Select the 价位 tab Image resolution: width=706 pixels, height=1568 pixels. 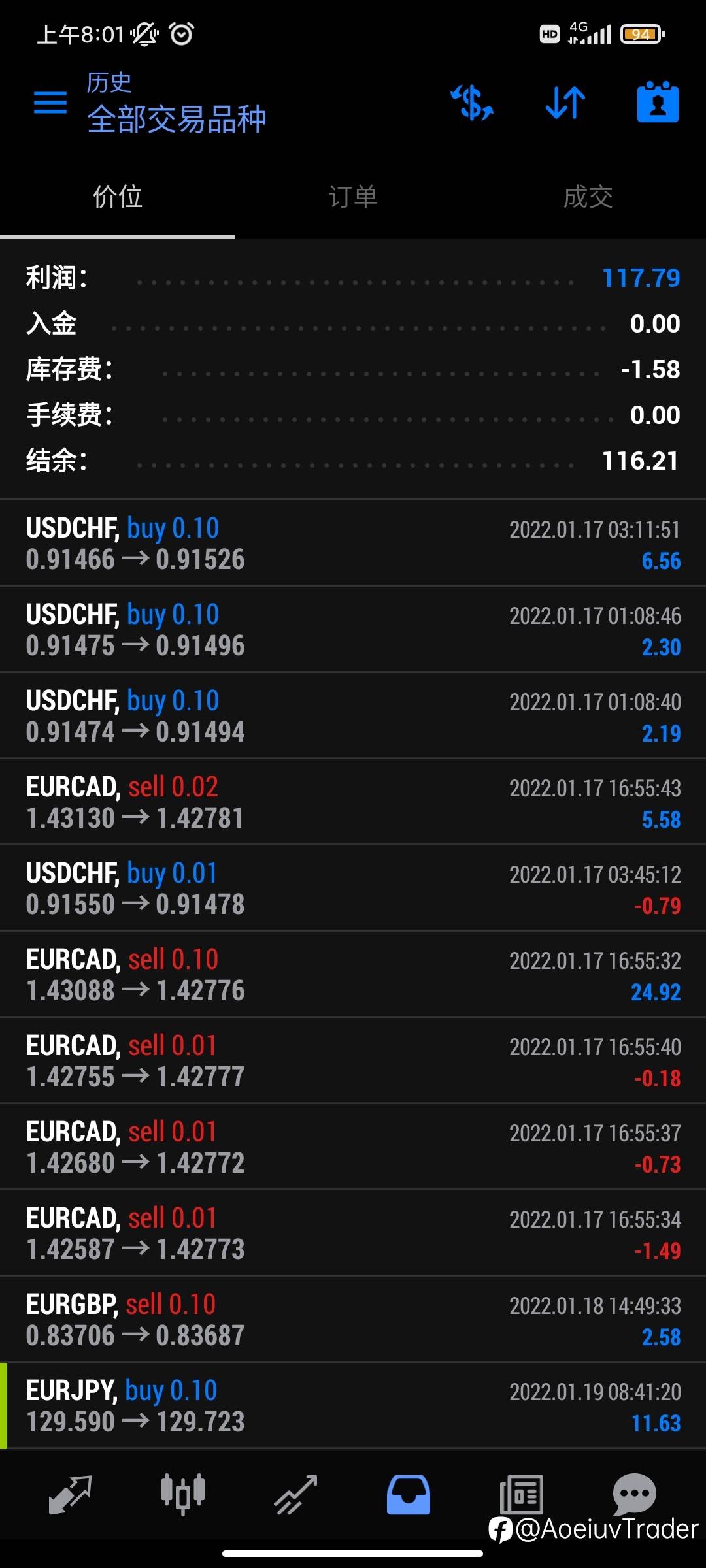(x=118, y=197)
